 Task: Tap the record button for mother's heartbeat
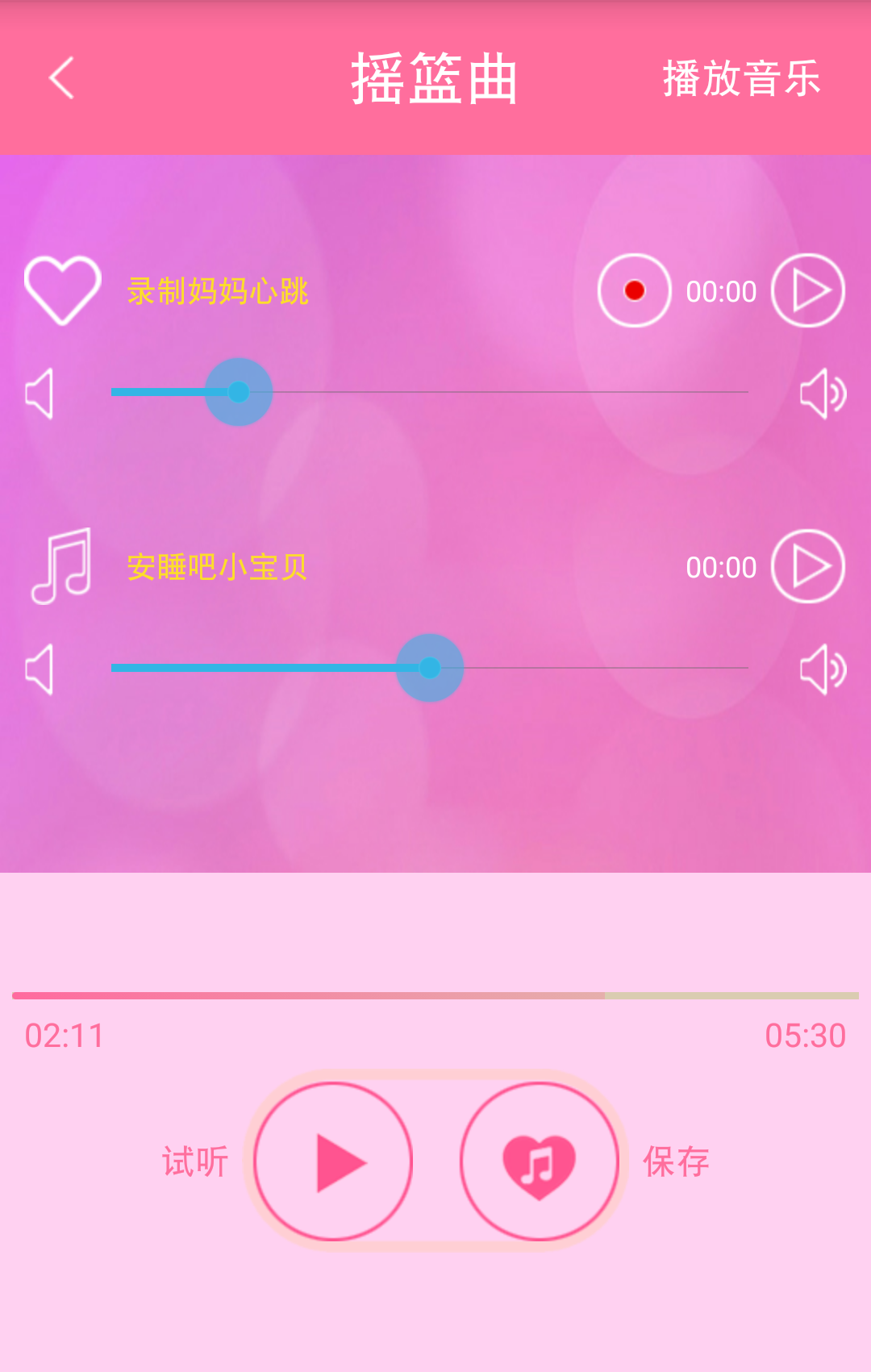(633, 290)
